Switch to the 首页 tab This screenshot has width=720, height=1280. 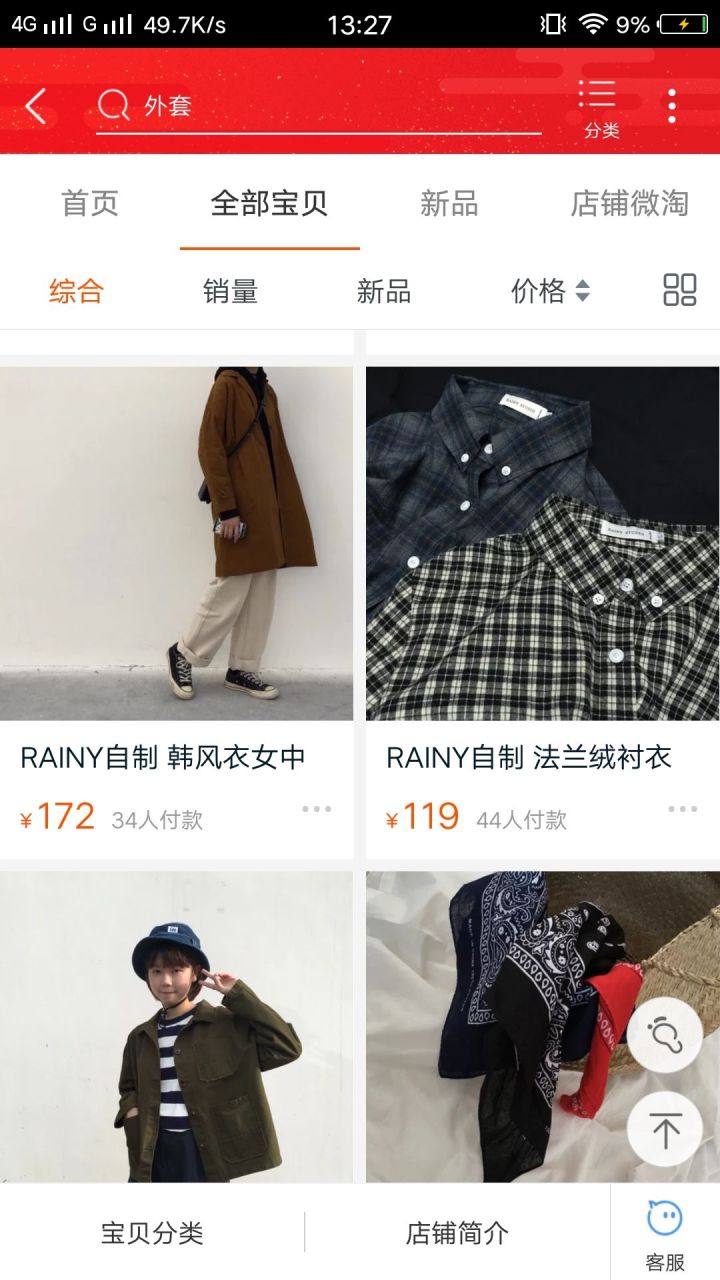click(90, 204)
